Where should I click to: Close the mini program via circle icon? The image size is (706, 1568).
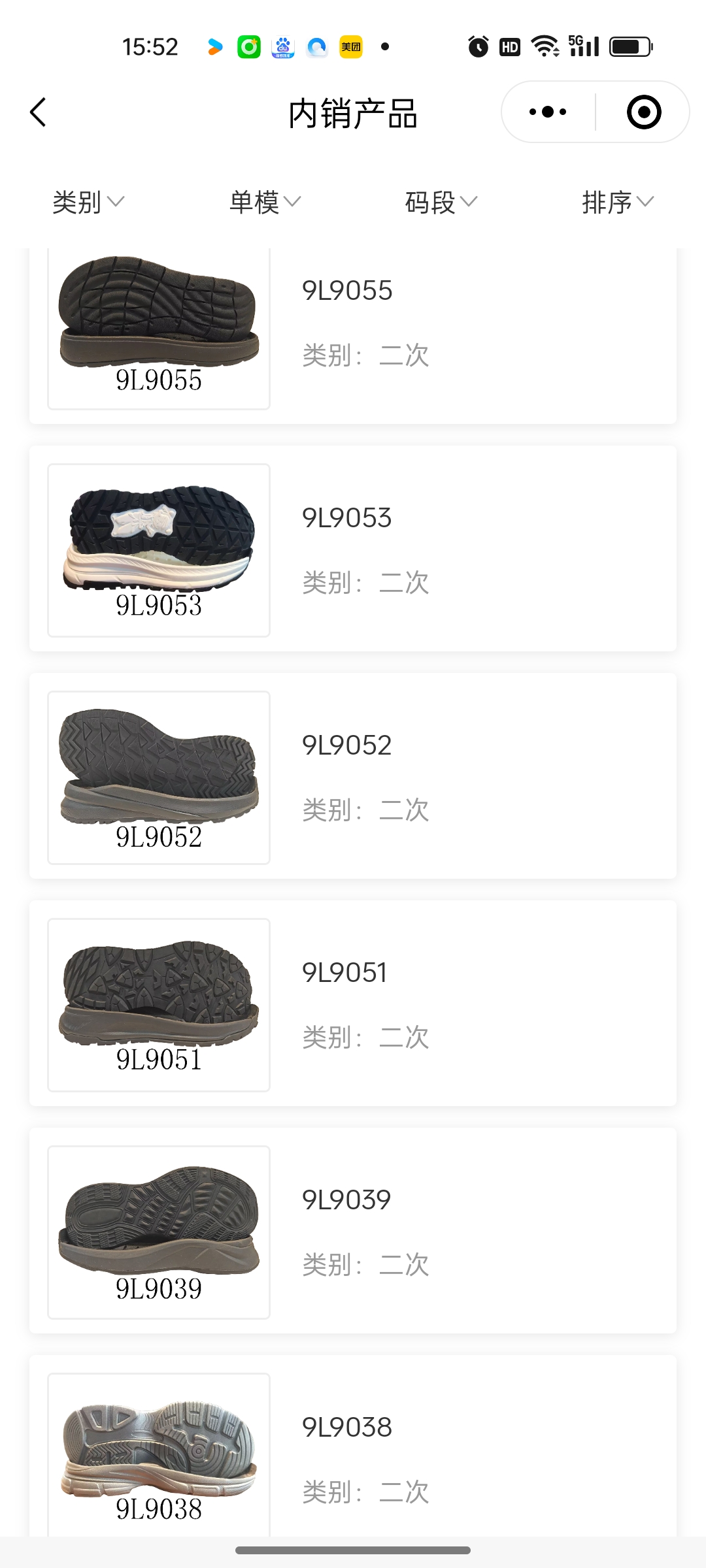click(643, 112)
